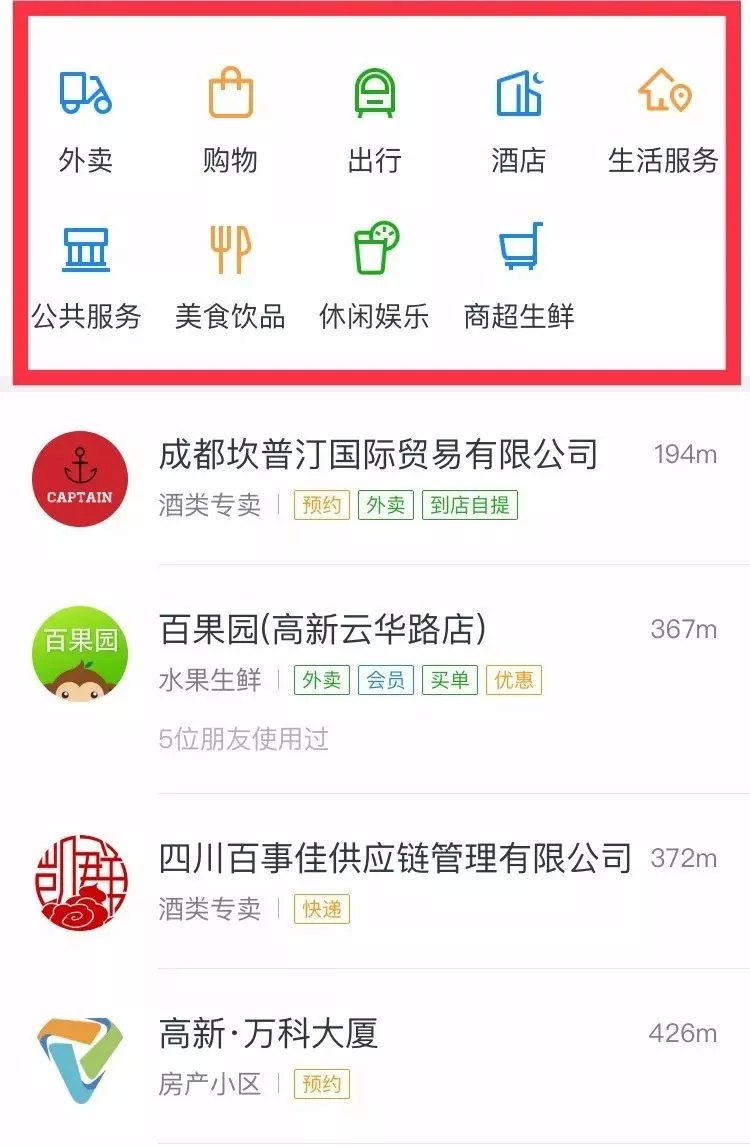
Task: Open 美食饮品 category
Action: [x=230, y=273]
